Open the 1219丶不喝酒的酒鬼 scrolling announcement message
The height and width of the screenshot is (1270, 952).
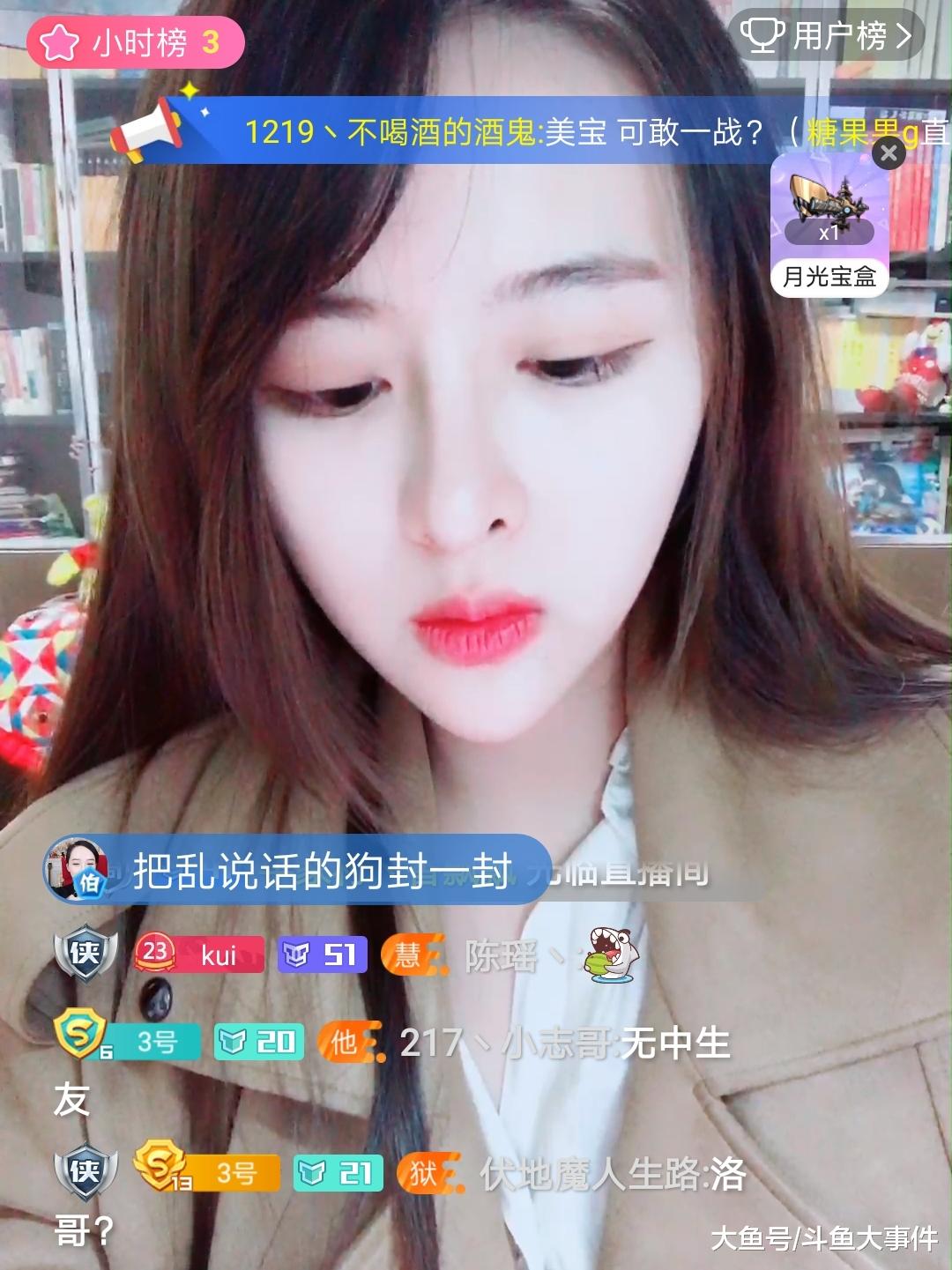(502, 130)
